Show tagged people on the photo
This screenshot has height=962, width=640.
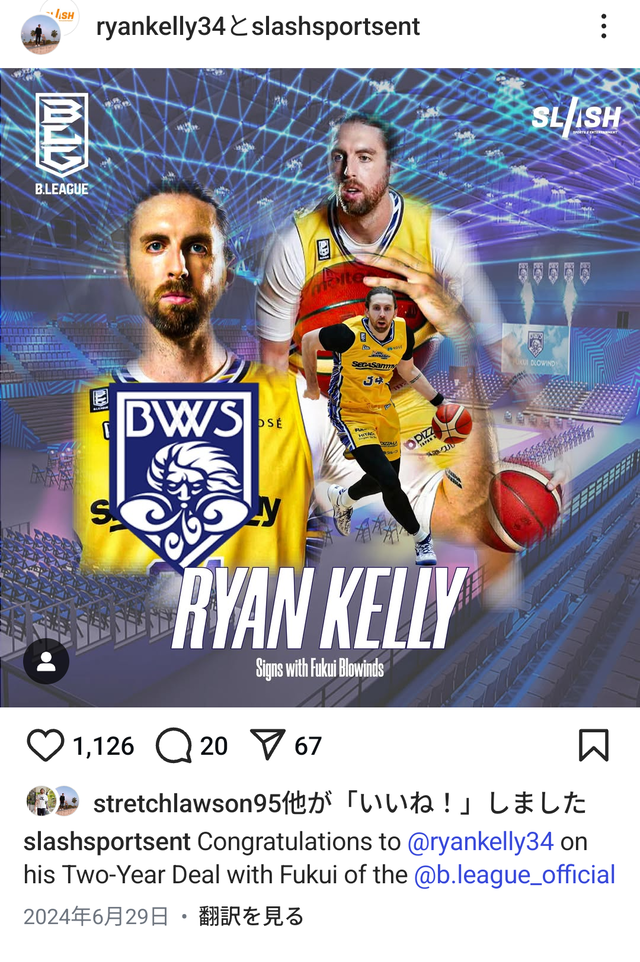pos(46,661)
